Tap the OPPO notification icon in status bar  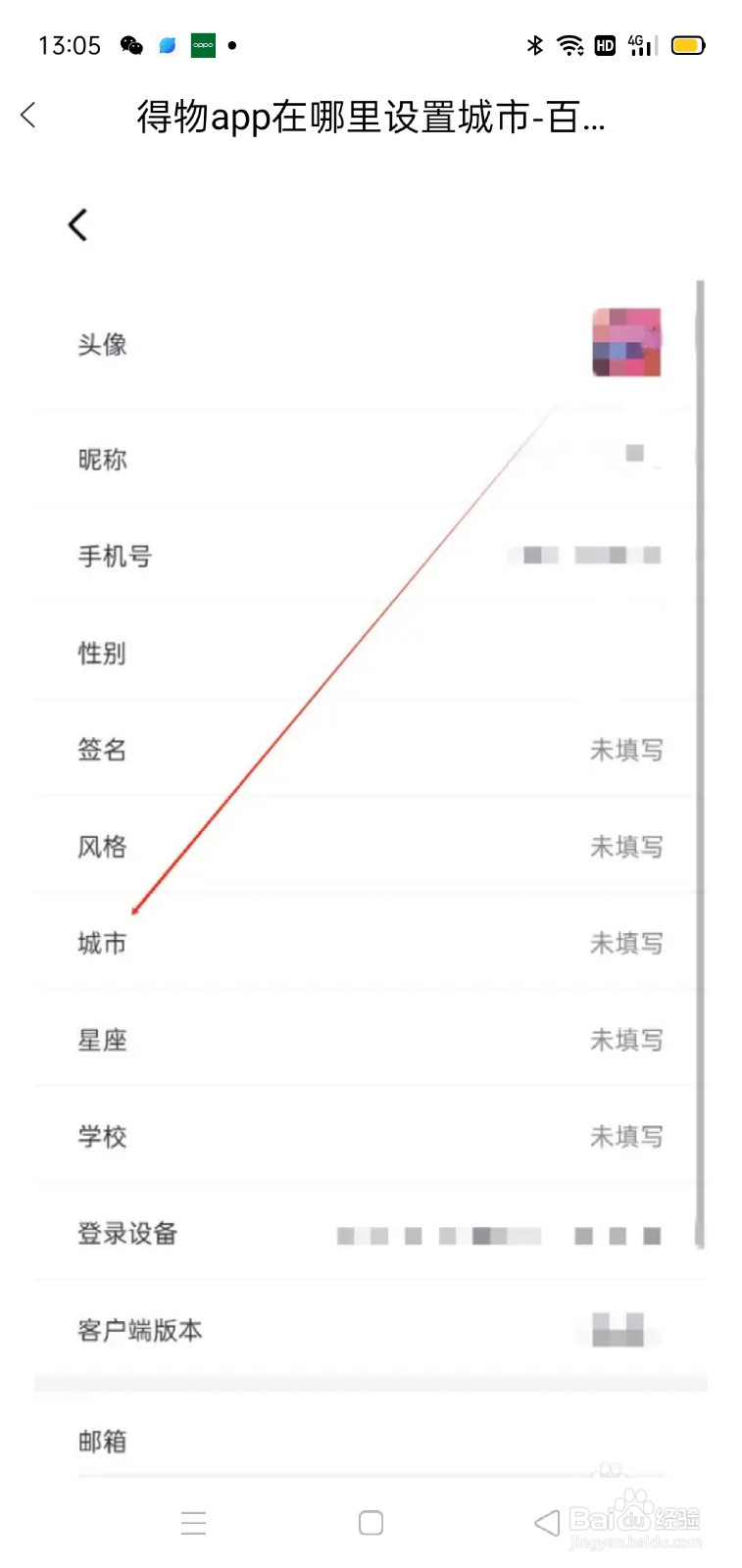coord(201,44)
